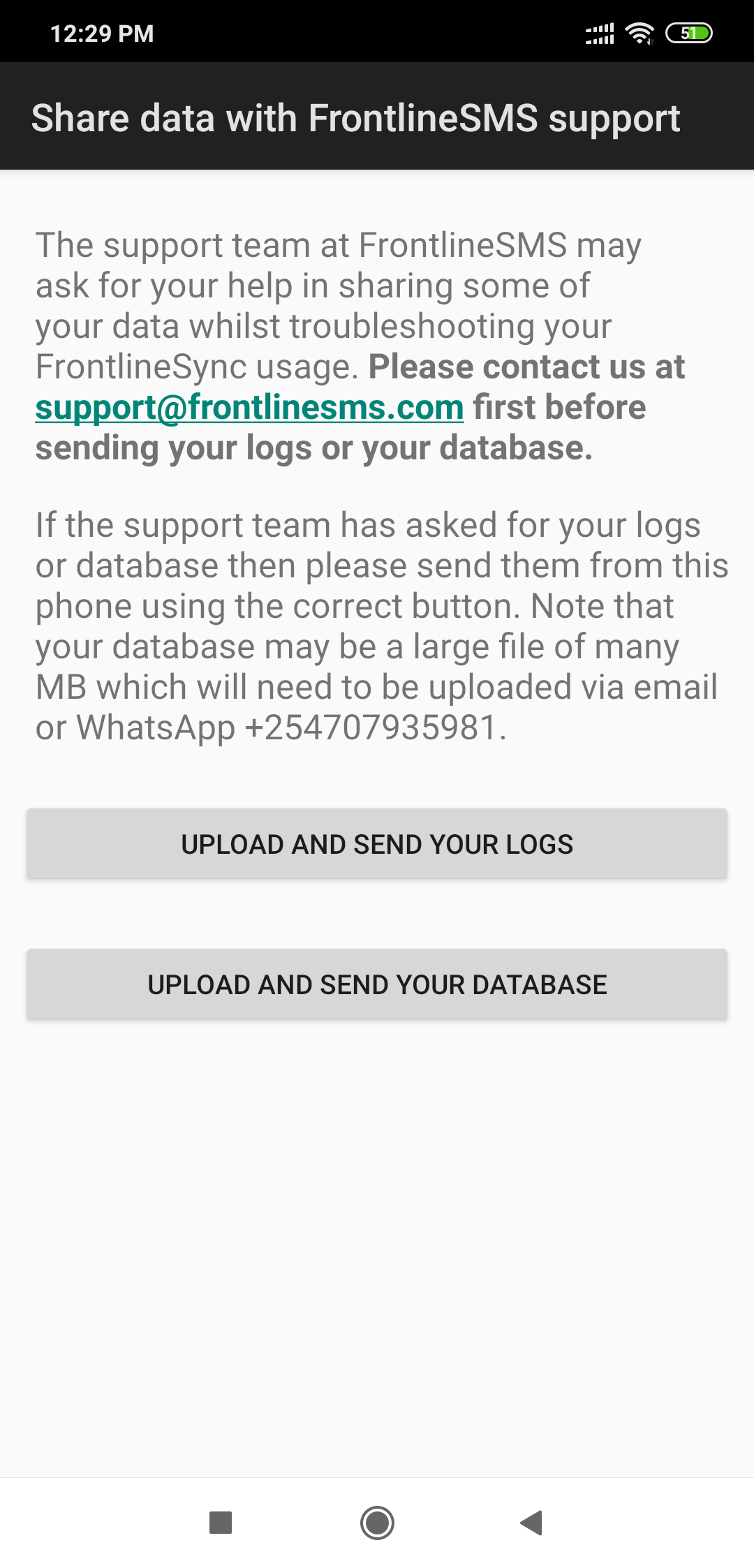This screenshot has width=754, height=1568.
Task: Go back using the system back button
Action: pos(532,1523)
